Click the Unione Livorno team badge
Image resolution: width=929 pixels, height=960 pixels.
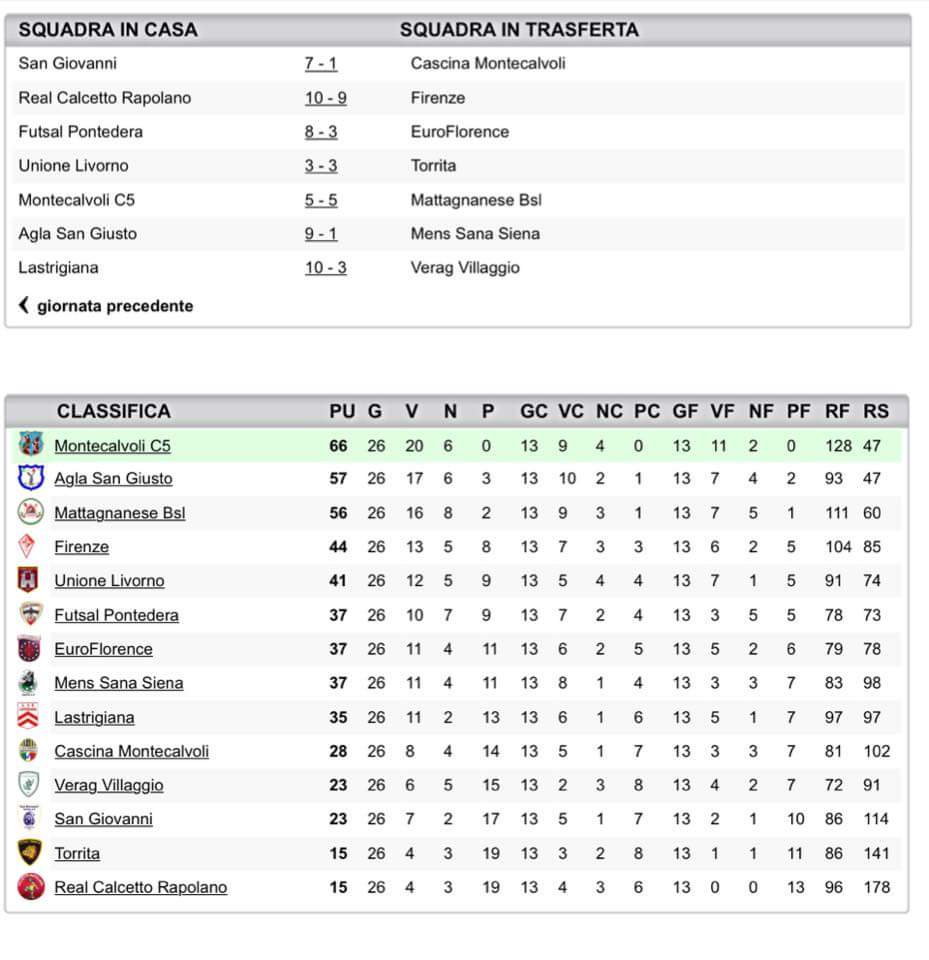click(x=31, y=580)
